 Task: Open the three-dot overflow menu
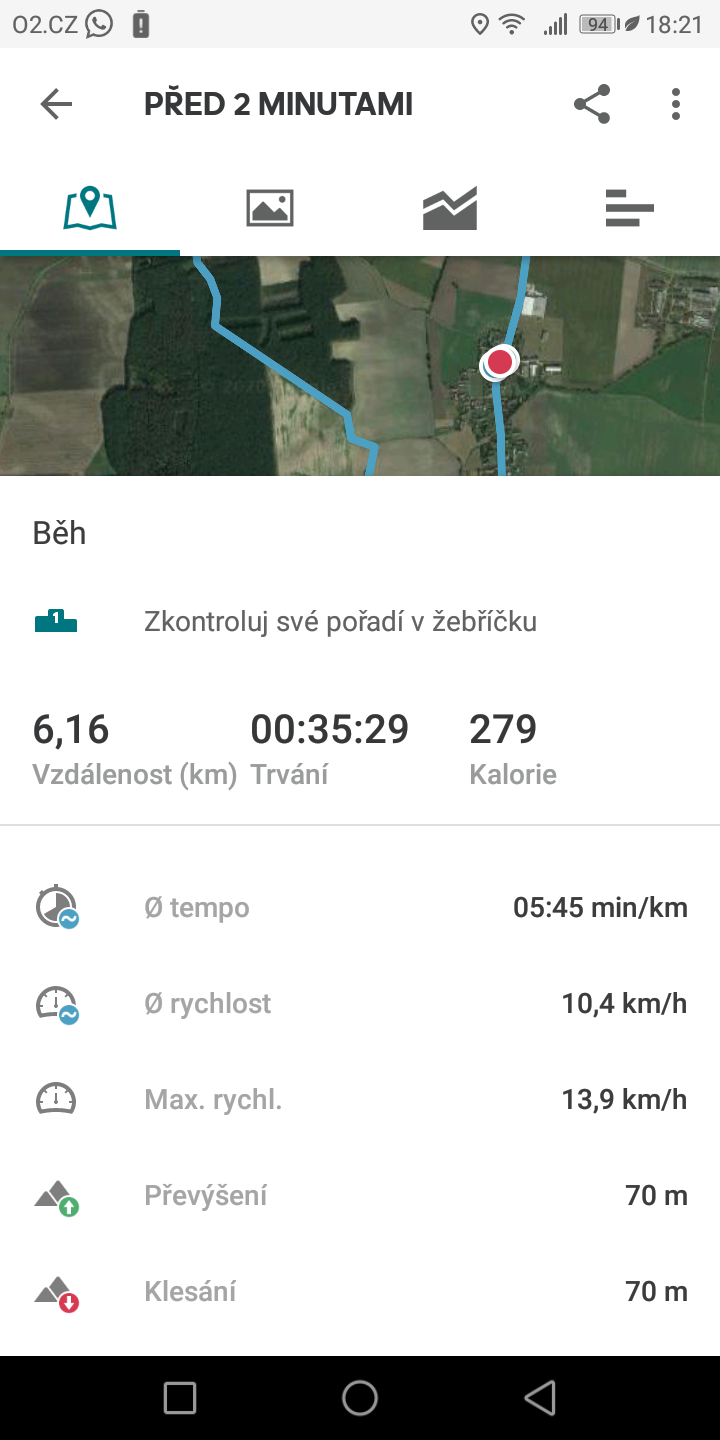point(676,104)
